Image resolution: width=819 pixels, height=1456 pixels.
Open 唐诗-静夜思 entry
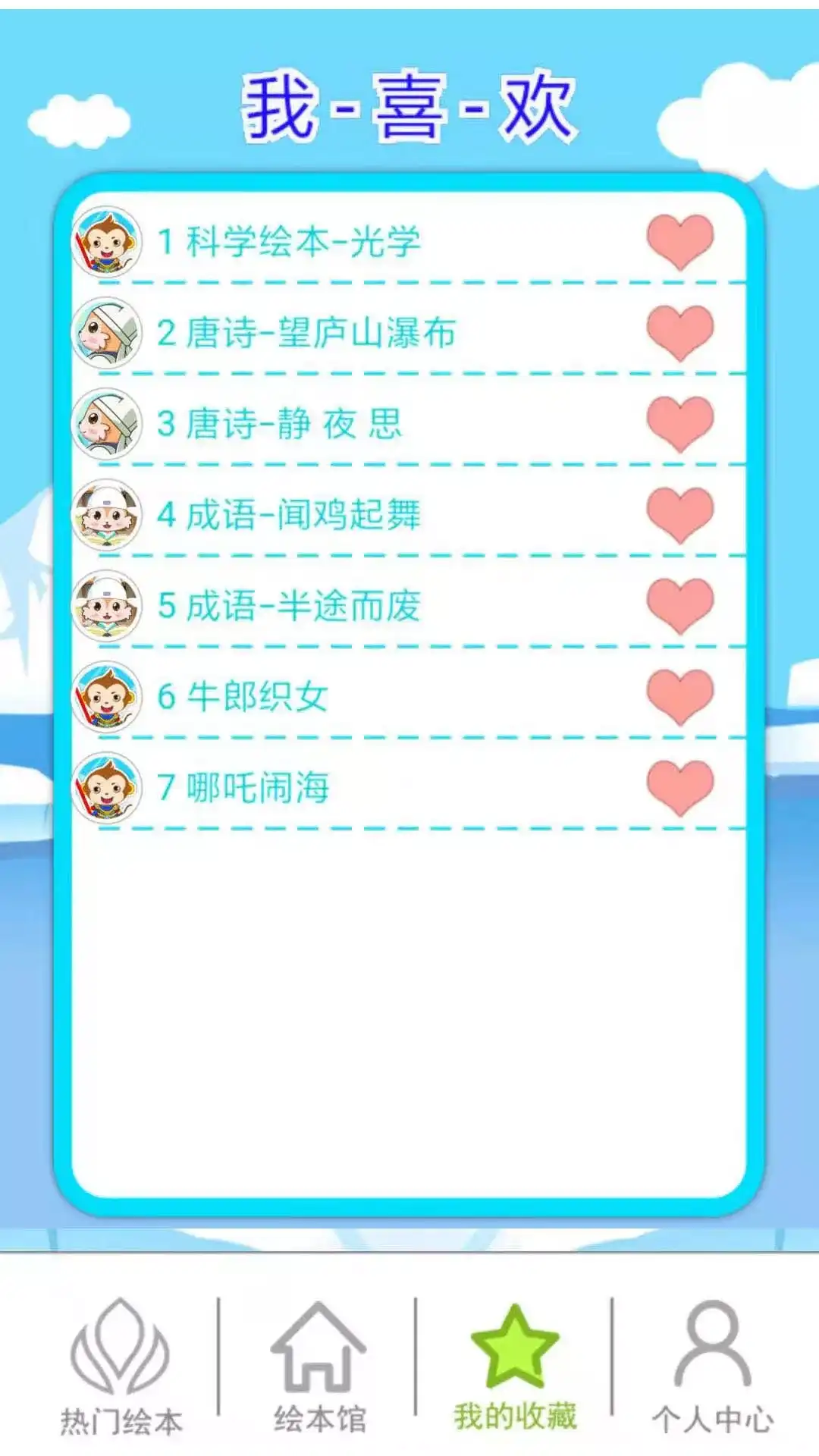(279, 424)
